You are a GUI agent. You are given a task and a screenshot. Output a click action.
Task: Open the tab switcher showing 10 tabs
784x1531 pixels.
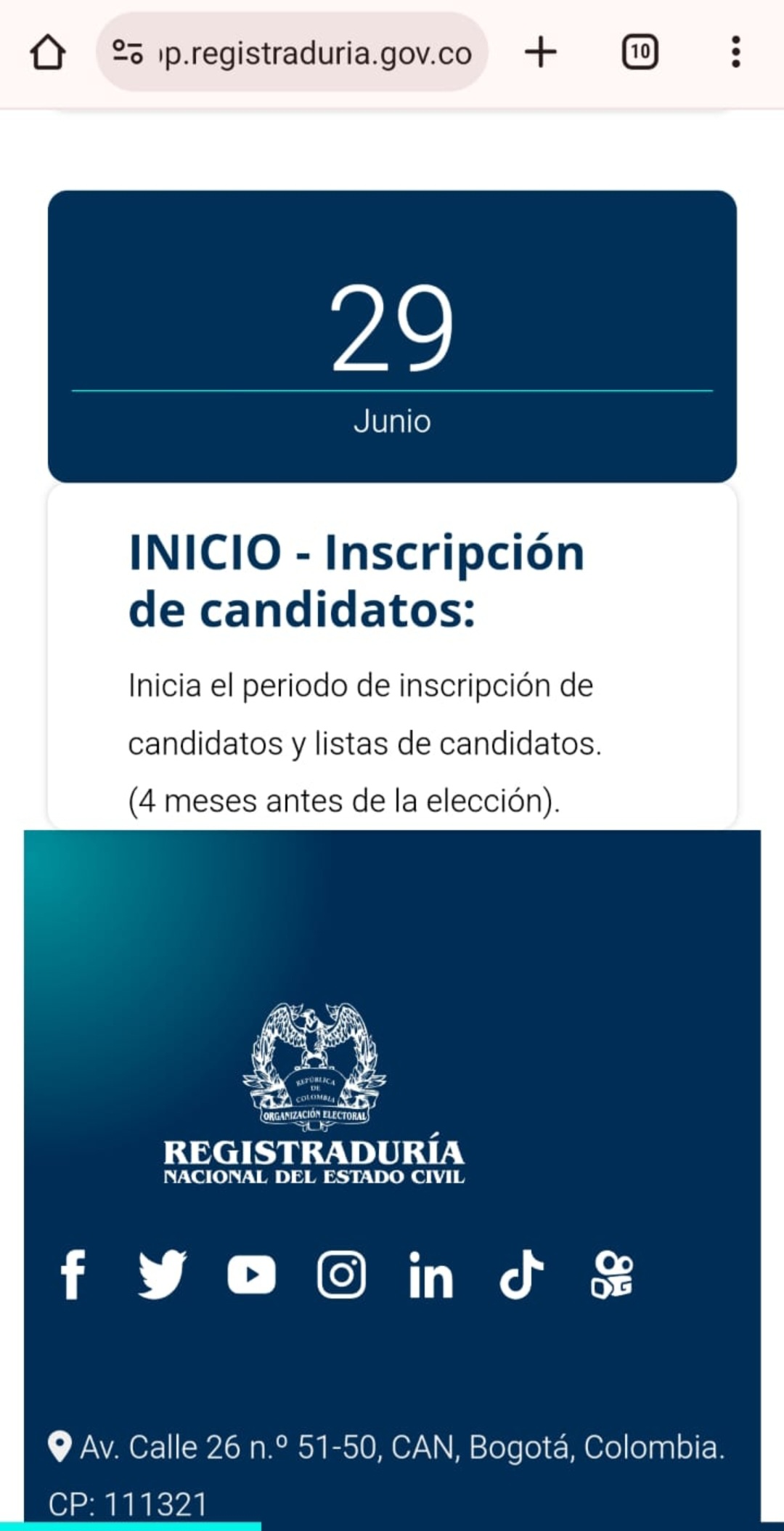click(x=640, y=52)
